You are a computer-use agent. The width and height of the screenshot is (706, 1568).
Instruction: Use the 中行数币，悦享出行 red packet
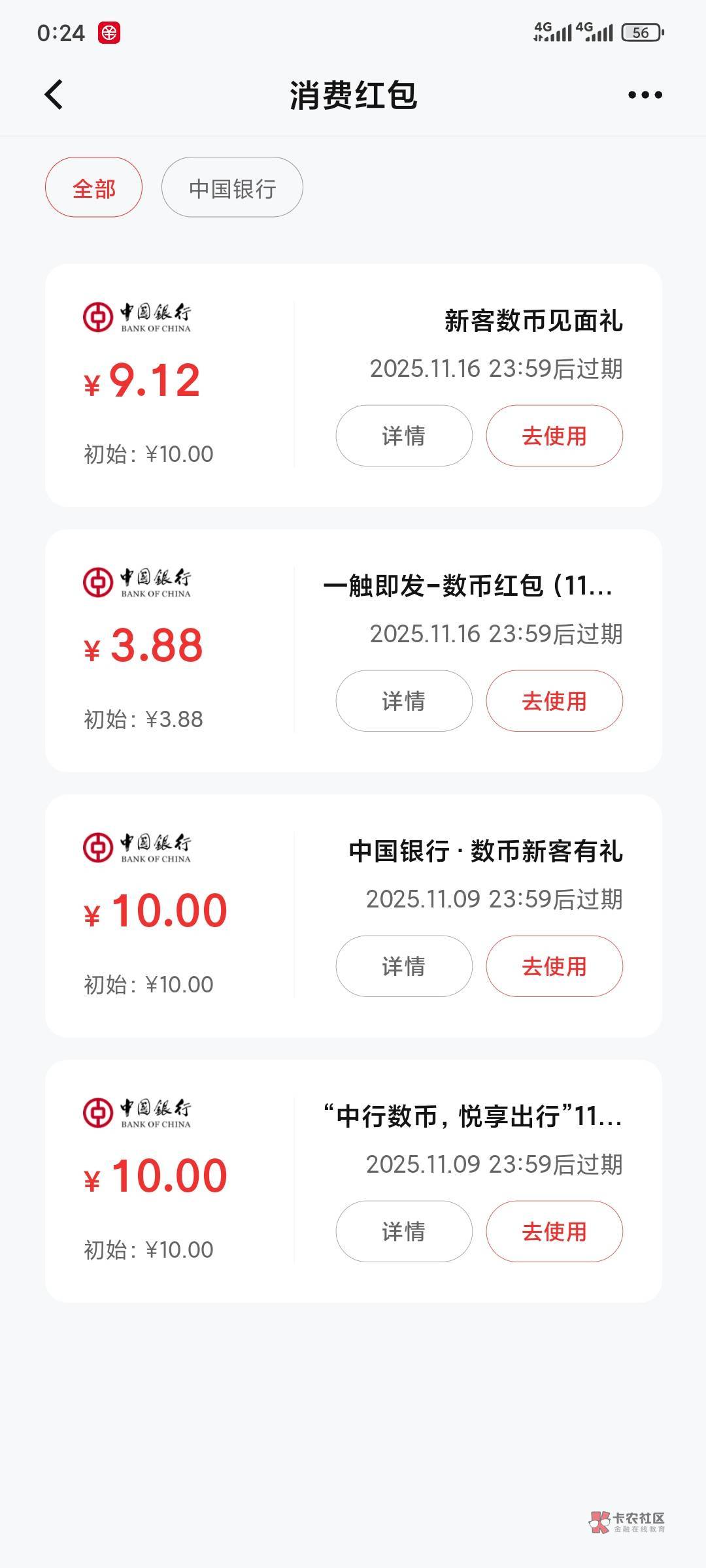pos(554,1232)
